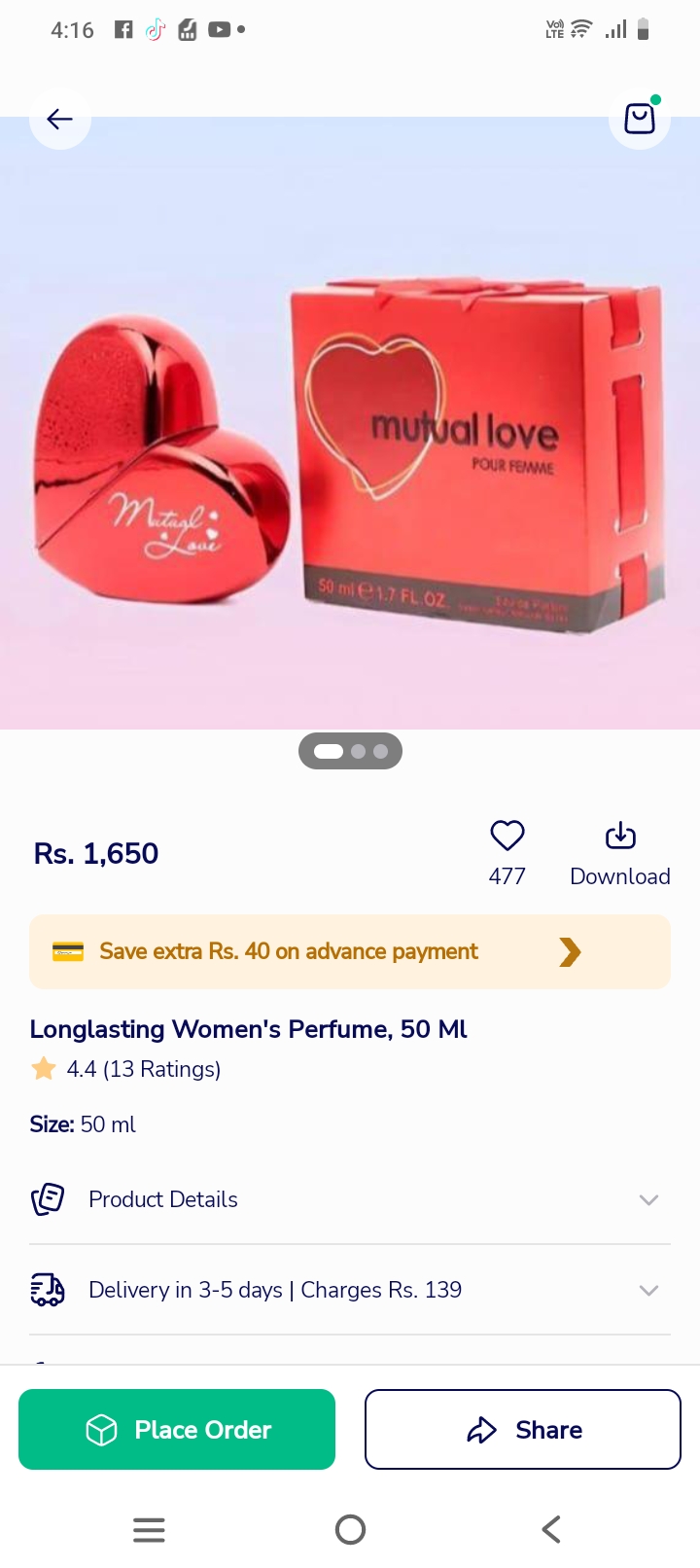
Task: Open recent apps from navigation bar
Action: [149, 1529]
